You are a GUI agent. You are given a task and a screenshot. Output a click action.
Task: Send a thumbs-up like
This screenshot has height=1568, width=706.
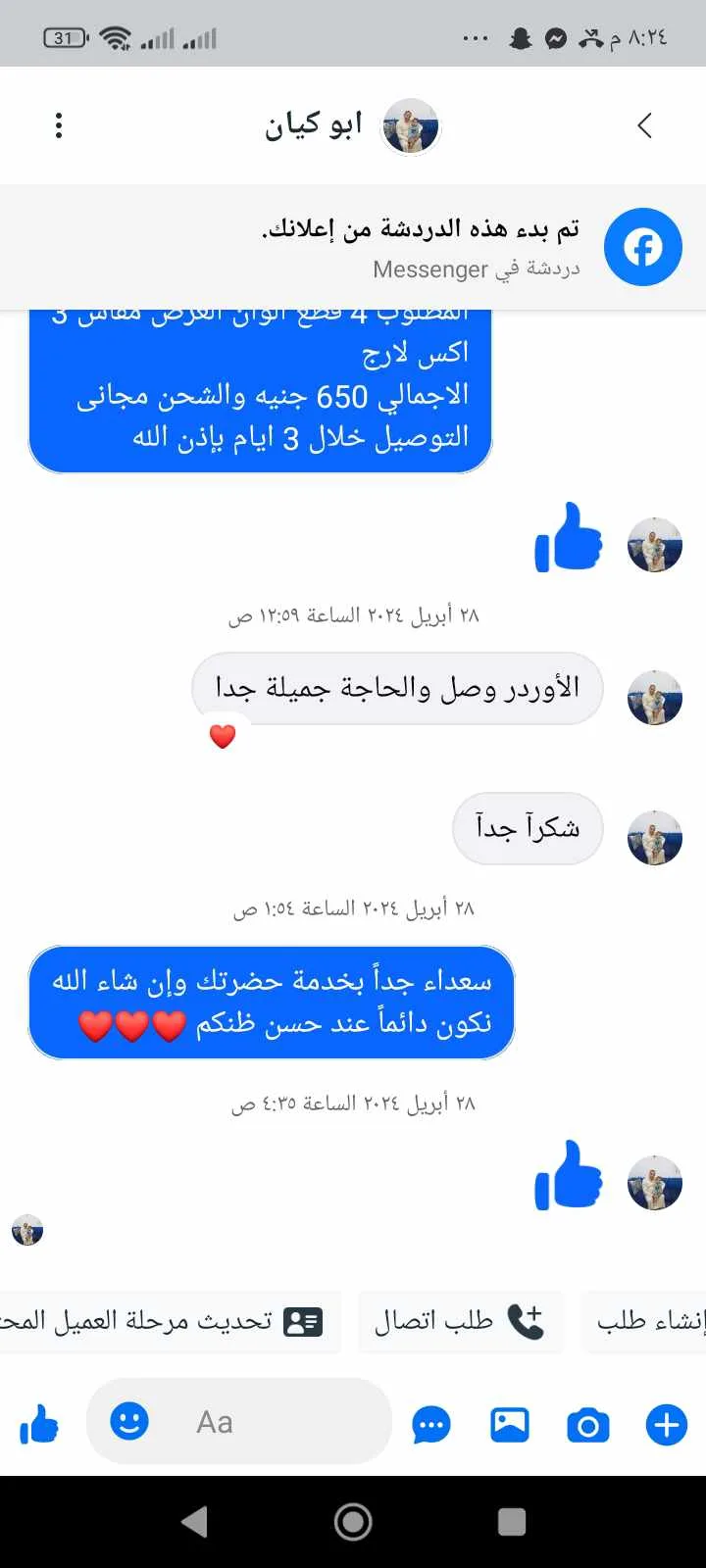coord(39,1424)
